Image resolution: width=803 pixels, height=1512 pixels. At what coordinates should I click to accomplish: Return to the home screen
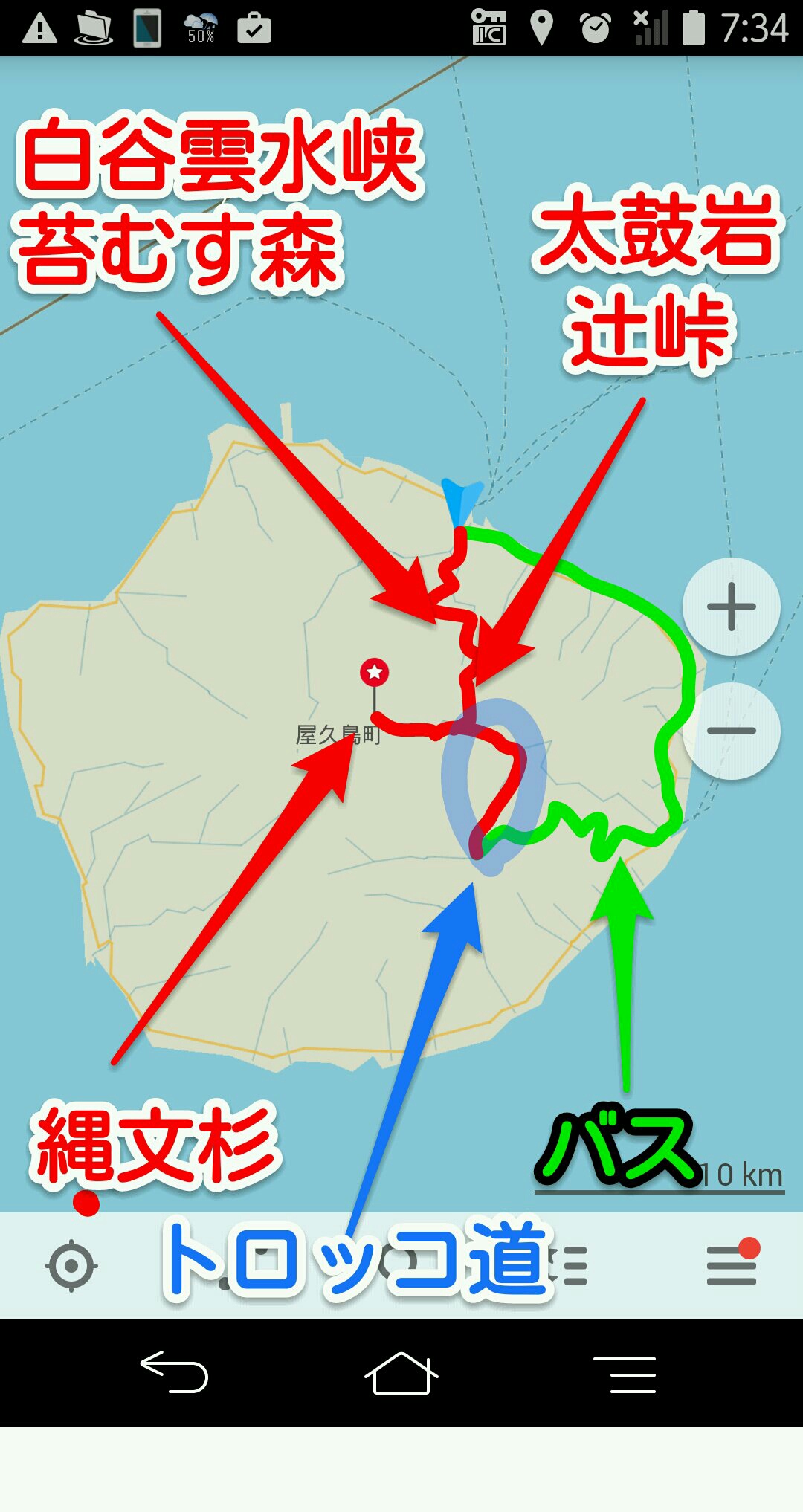point(401,1372)
